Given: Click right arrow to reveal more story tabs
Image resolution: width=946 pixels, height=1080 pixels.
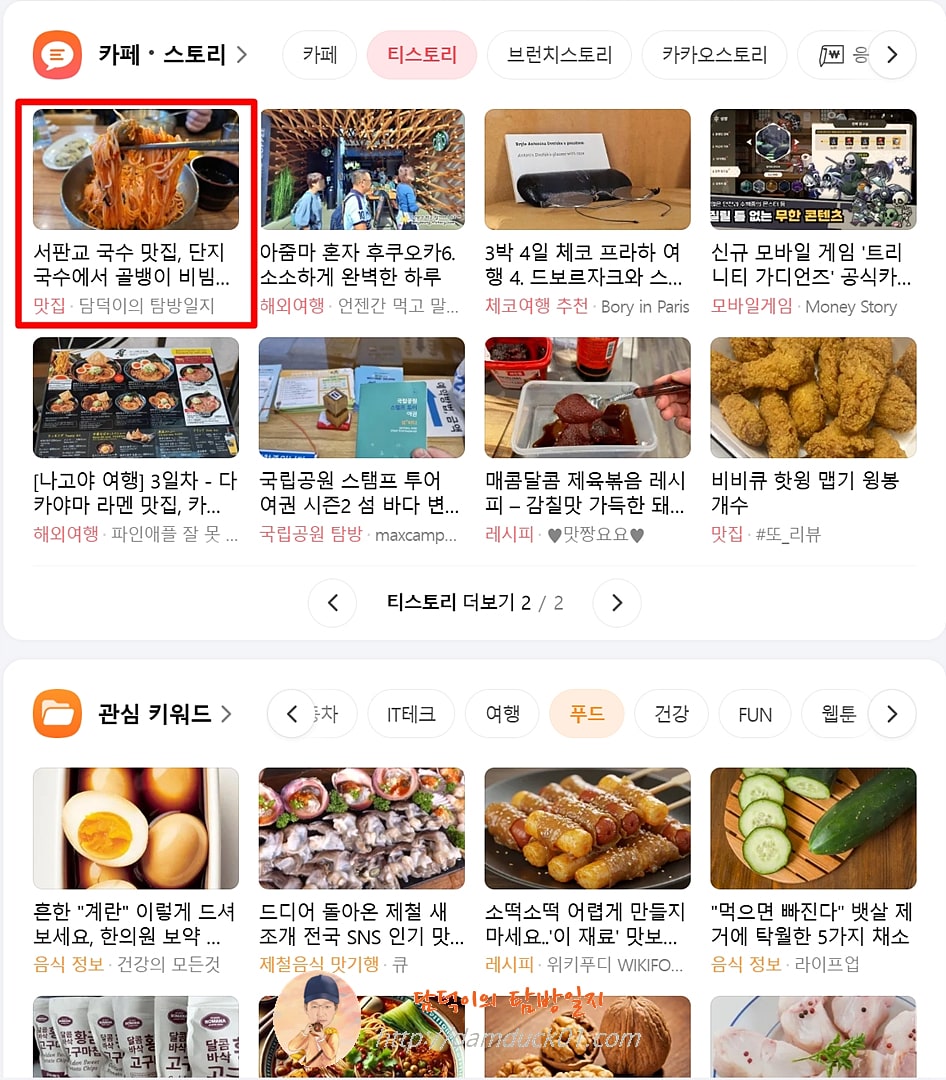Looking at the screenshot, I should (892, 55).
